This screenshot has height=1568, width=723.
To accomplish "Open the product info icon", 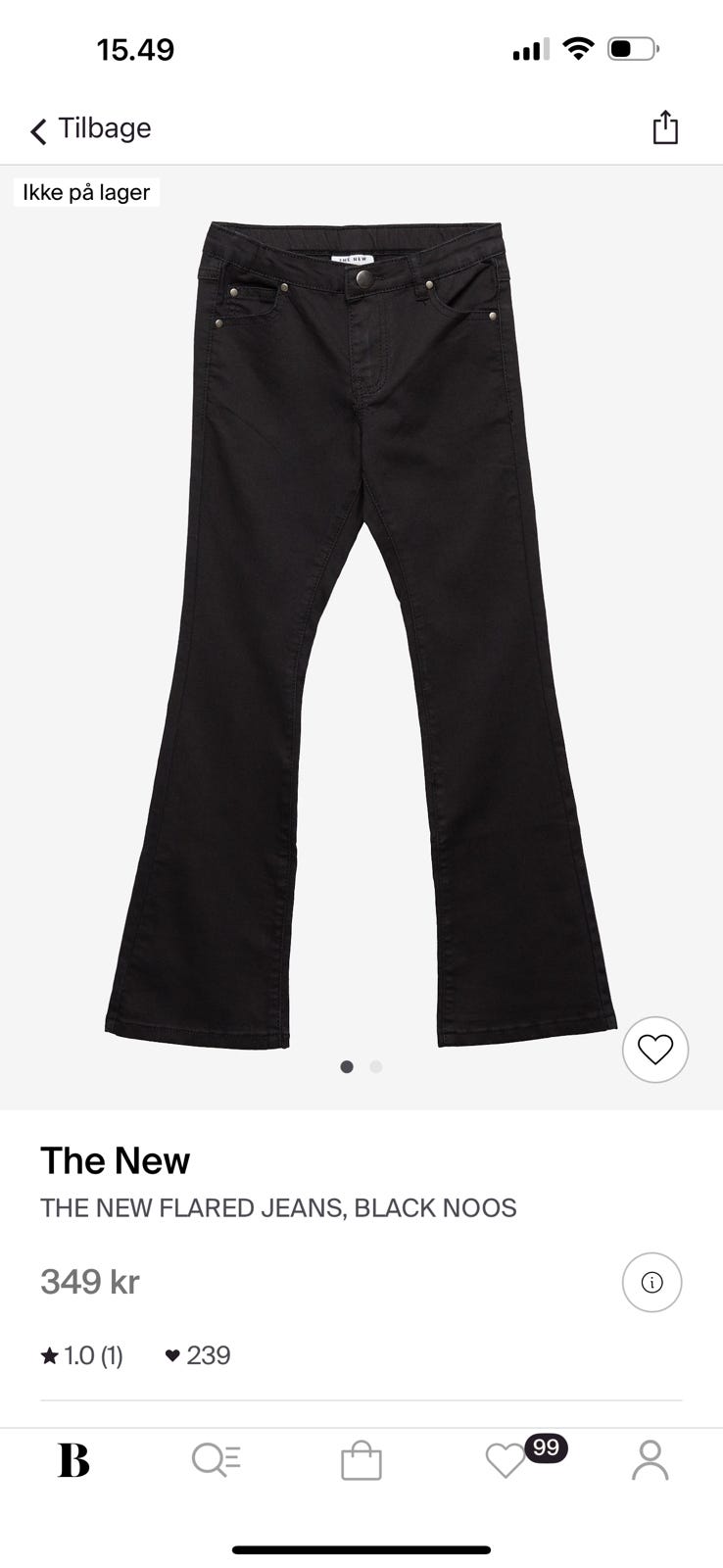I will (x=651, y=1282).
